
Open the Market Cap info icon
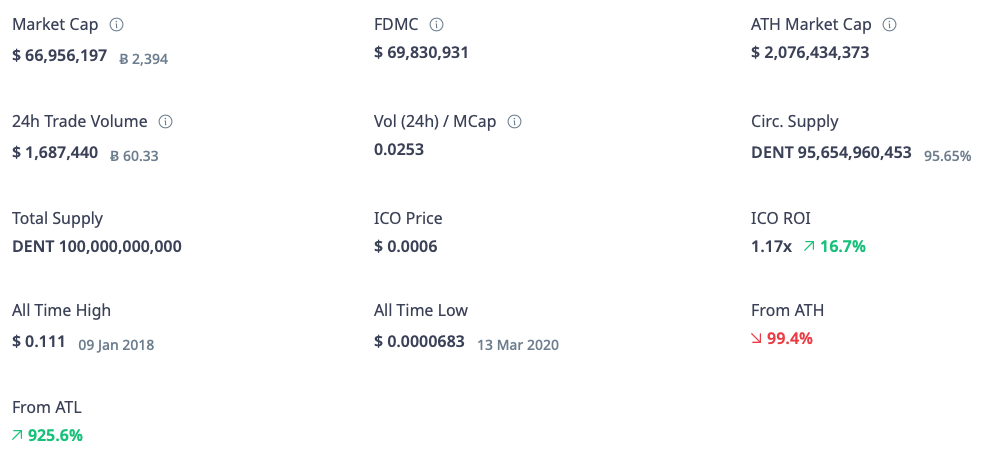(116, 24)
